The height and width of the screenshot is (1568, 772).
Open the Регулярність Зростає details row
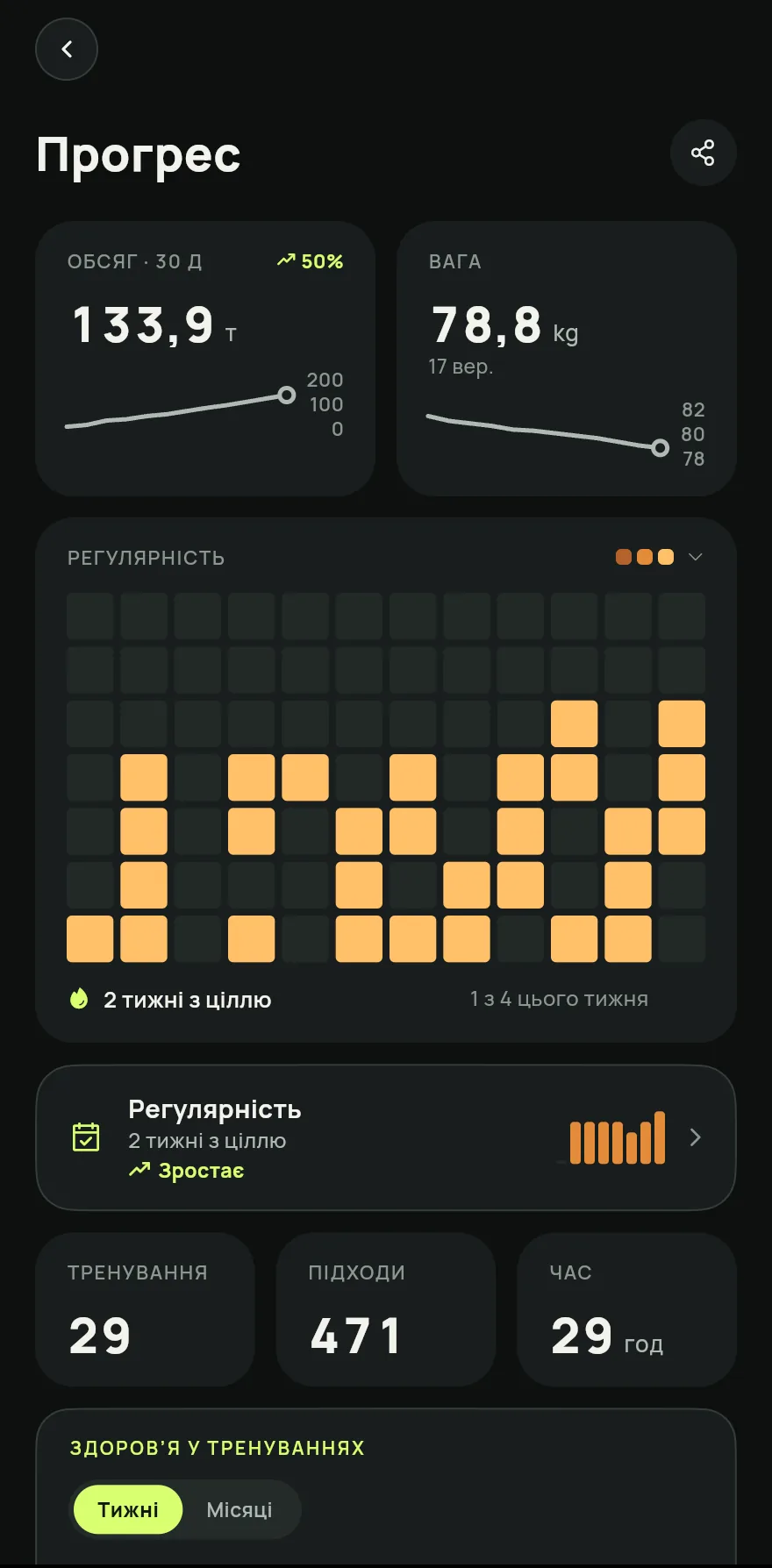click(x=386, y=1137)
